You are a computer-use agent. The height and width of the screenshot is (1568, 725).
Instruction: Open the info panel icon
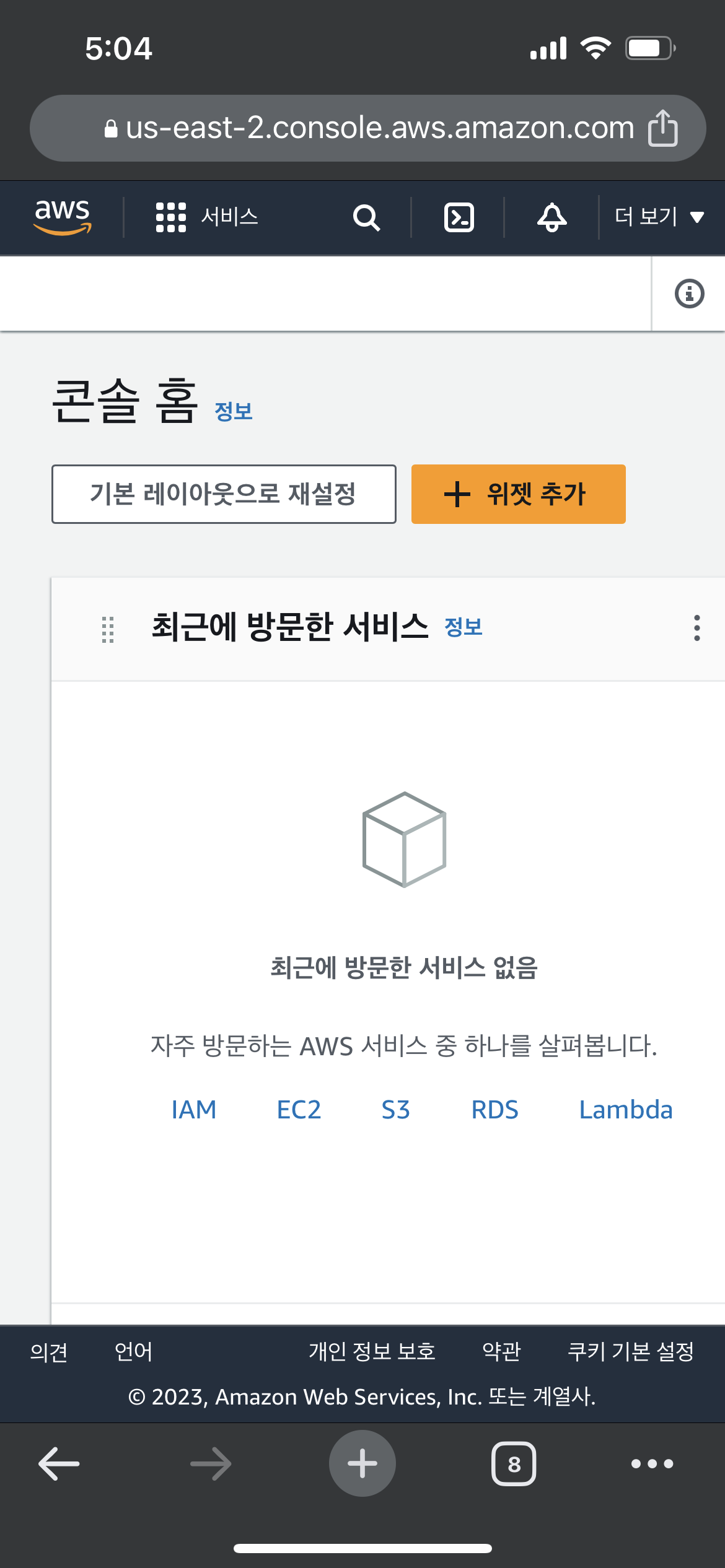point(689,294)
